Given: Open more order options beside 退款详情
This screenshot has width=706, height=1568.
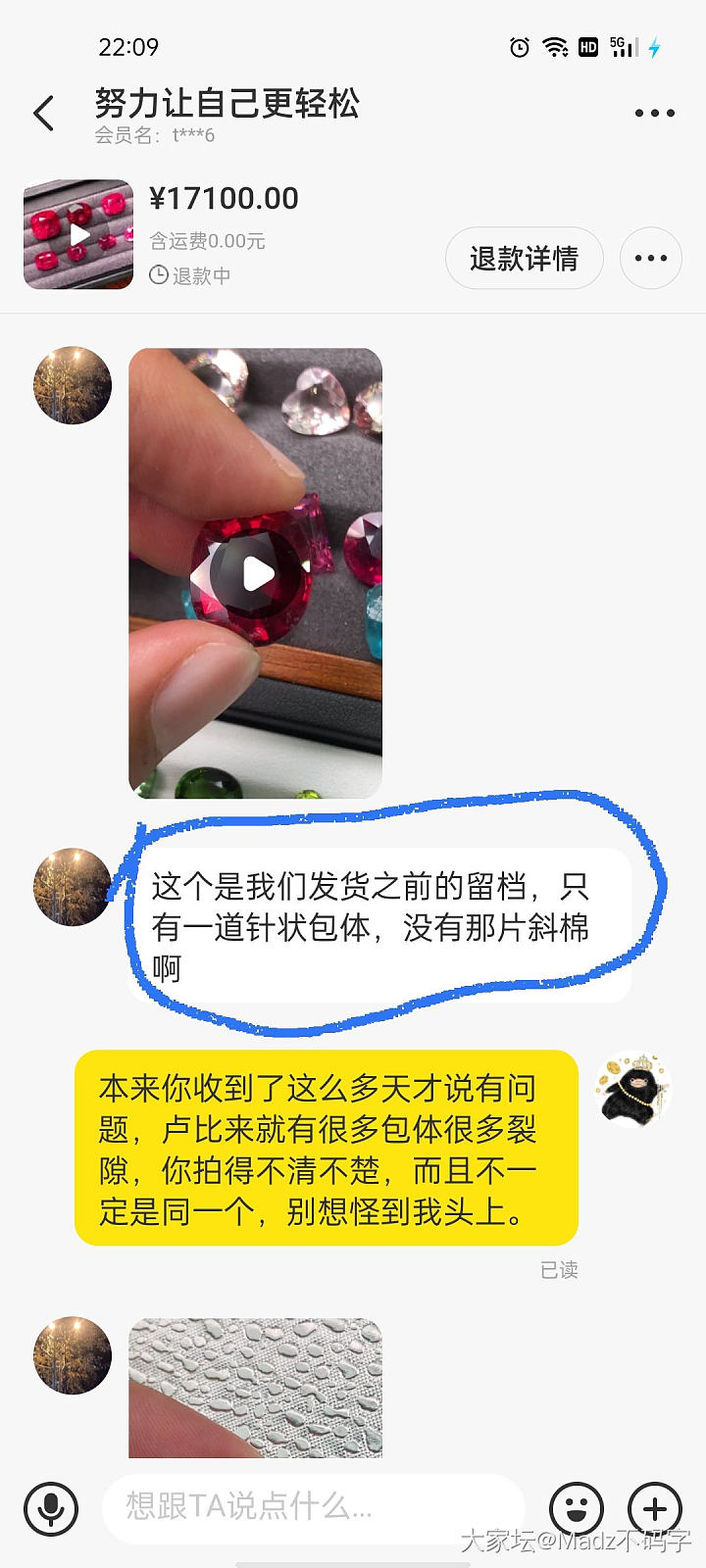Looking at the screenshot, I should [651, 259].
